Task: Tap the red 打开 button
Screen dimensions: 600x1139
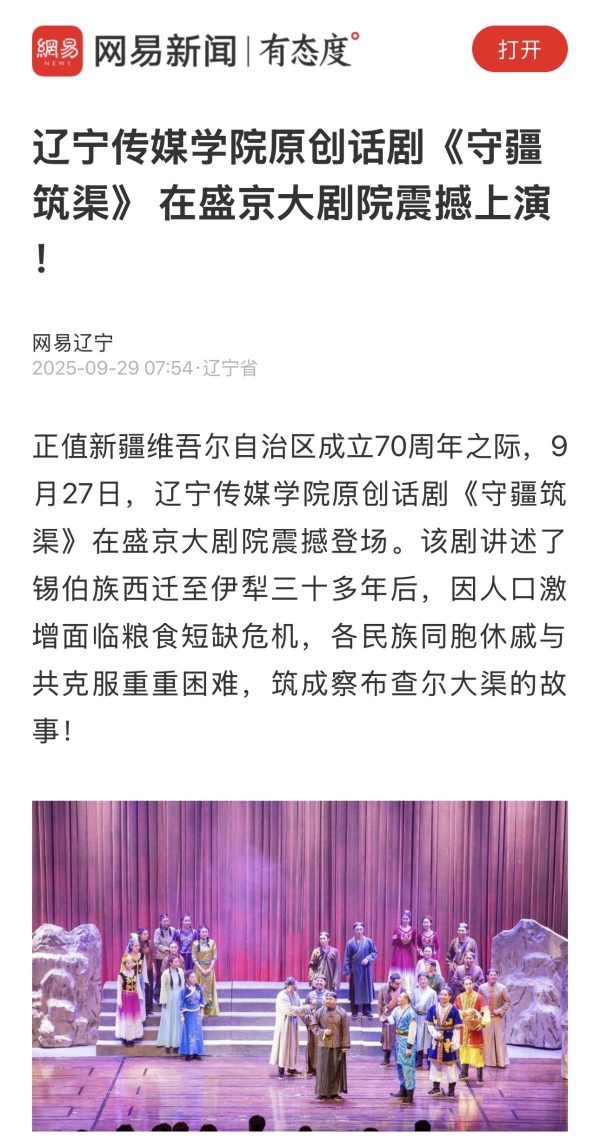Action: point(519,49)
